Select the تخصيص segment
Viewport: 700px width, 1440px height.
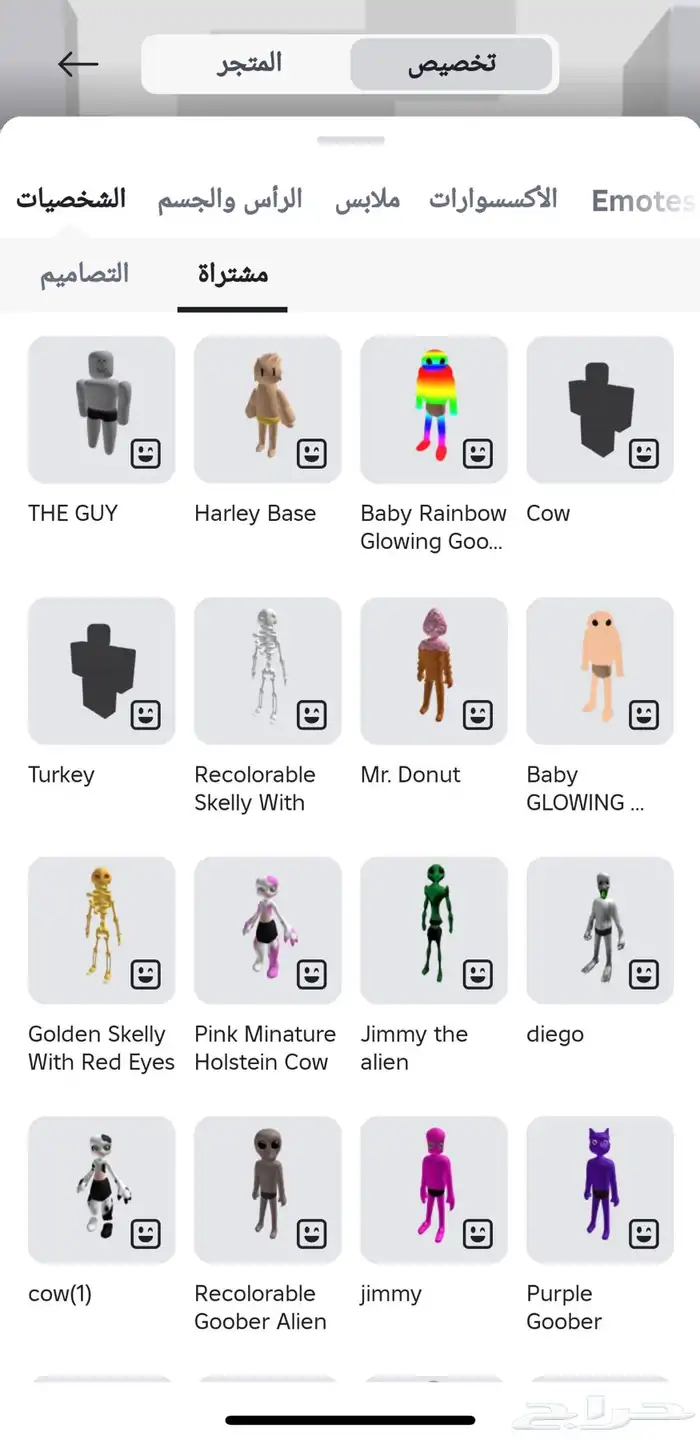click(451, 64)
